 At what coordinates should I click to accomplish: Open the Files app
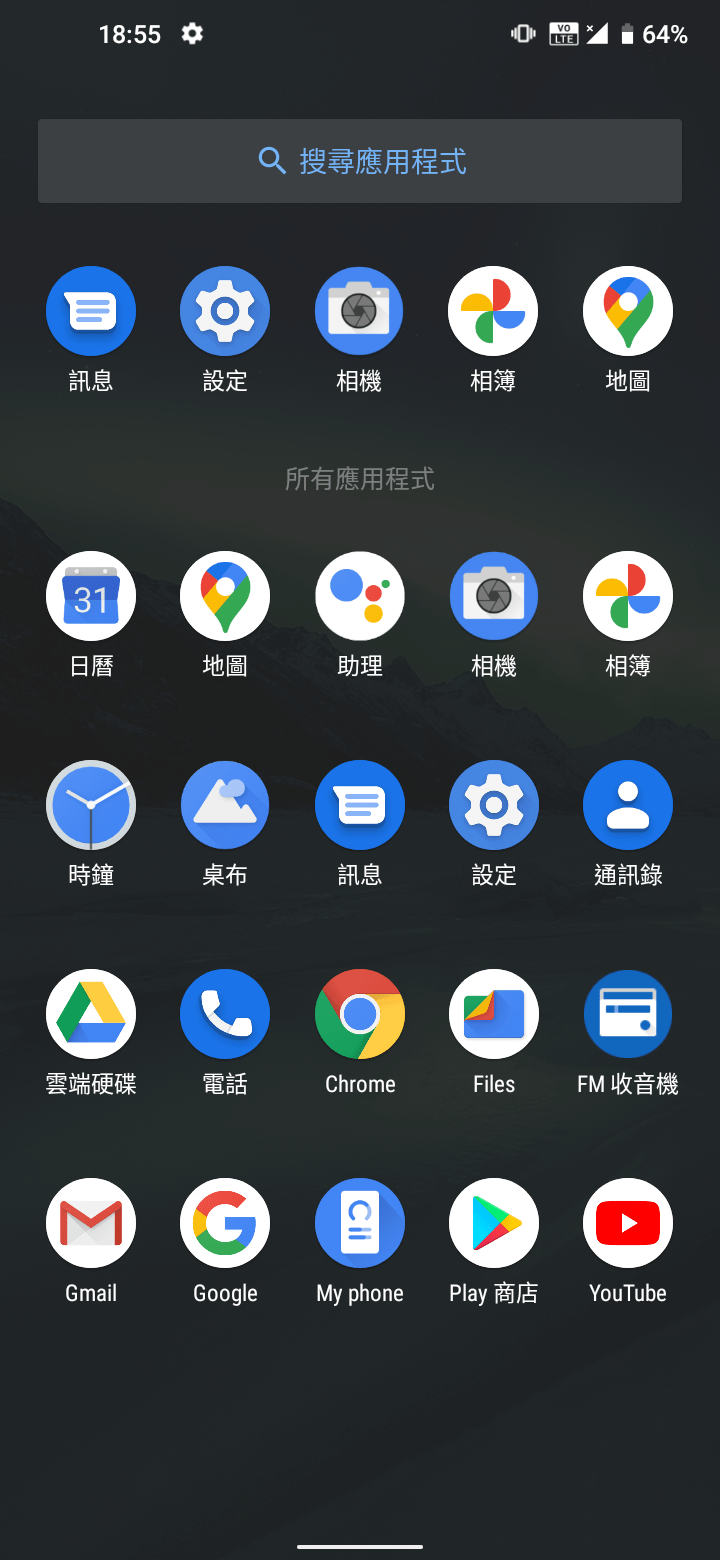click(x=494, y=1015)
